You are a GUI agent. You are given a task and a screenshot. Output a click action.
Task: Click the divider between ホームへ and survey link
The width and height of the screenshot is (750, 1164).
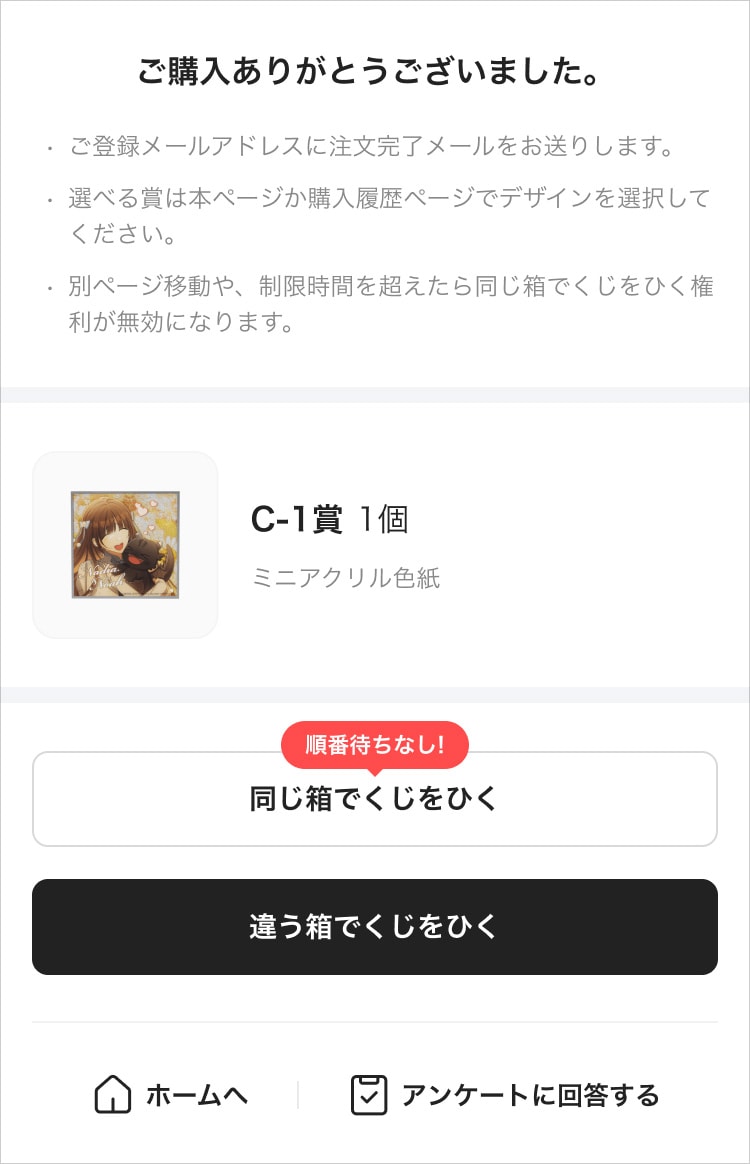click(x=298, y=1094)
